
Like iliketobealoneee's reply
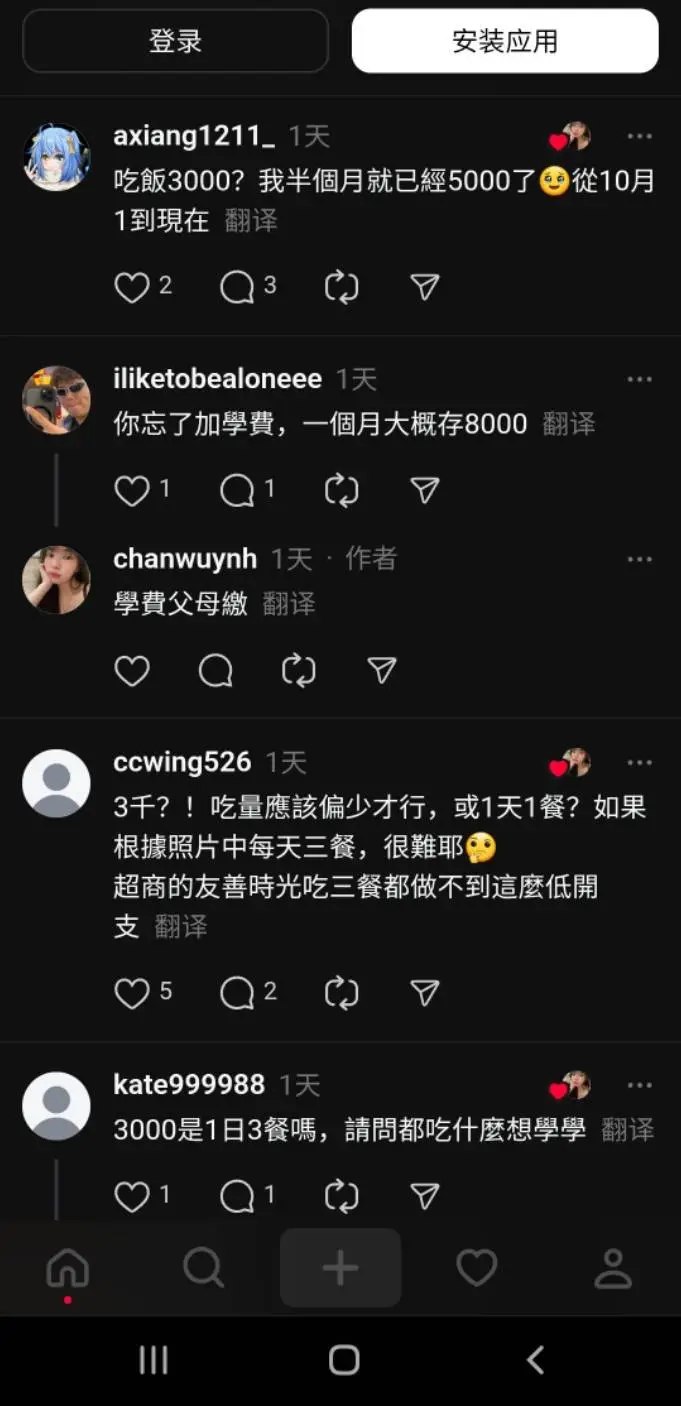pos(132,491)
